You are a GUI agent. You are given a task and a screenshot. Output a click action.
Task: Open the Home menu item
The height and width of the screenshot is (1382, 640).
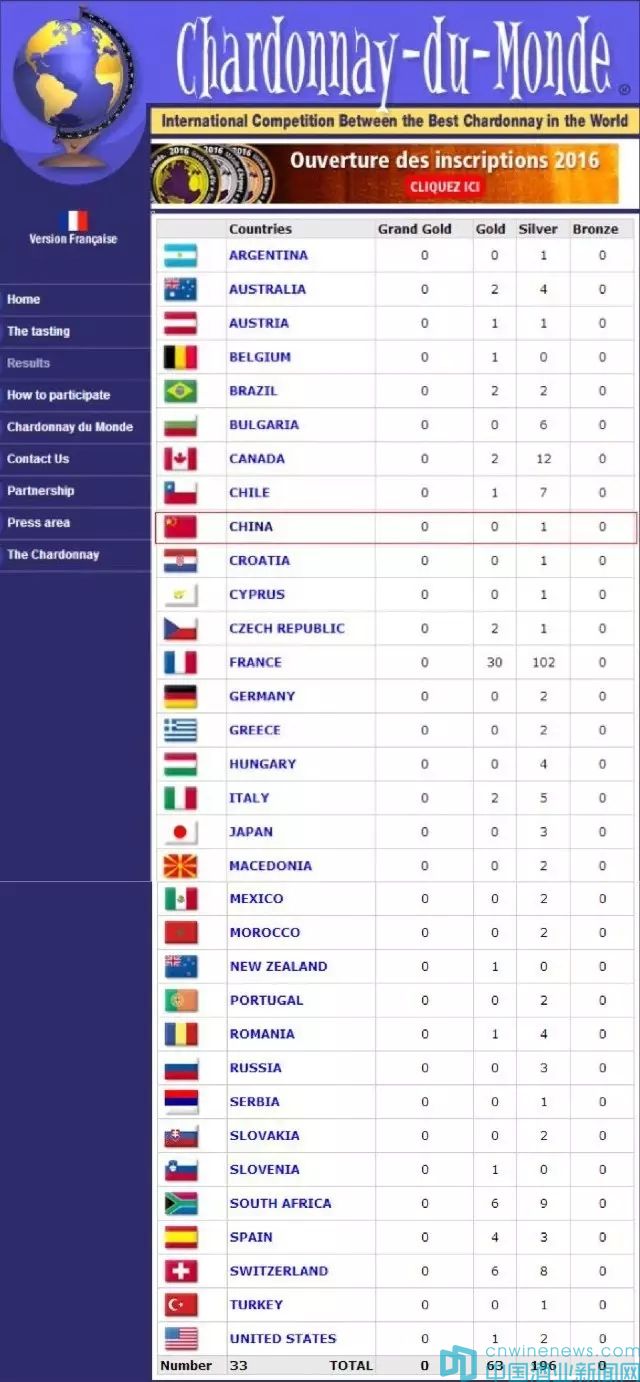pos(24,299)
